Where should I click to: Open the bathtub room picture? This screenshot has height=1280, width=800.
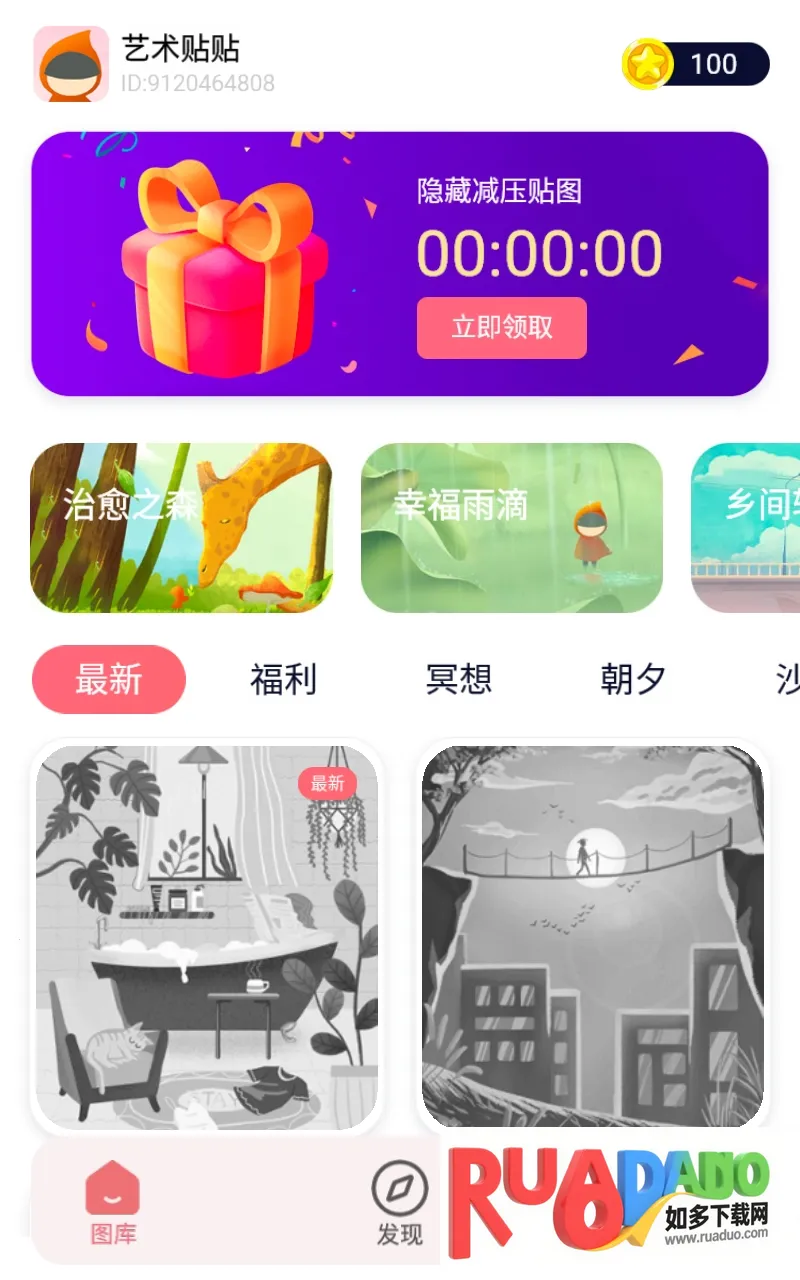click(207, 937)
